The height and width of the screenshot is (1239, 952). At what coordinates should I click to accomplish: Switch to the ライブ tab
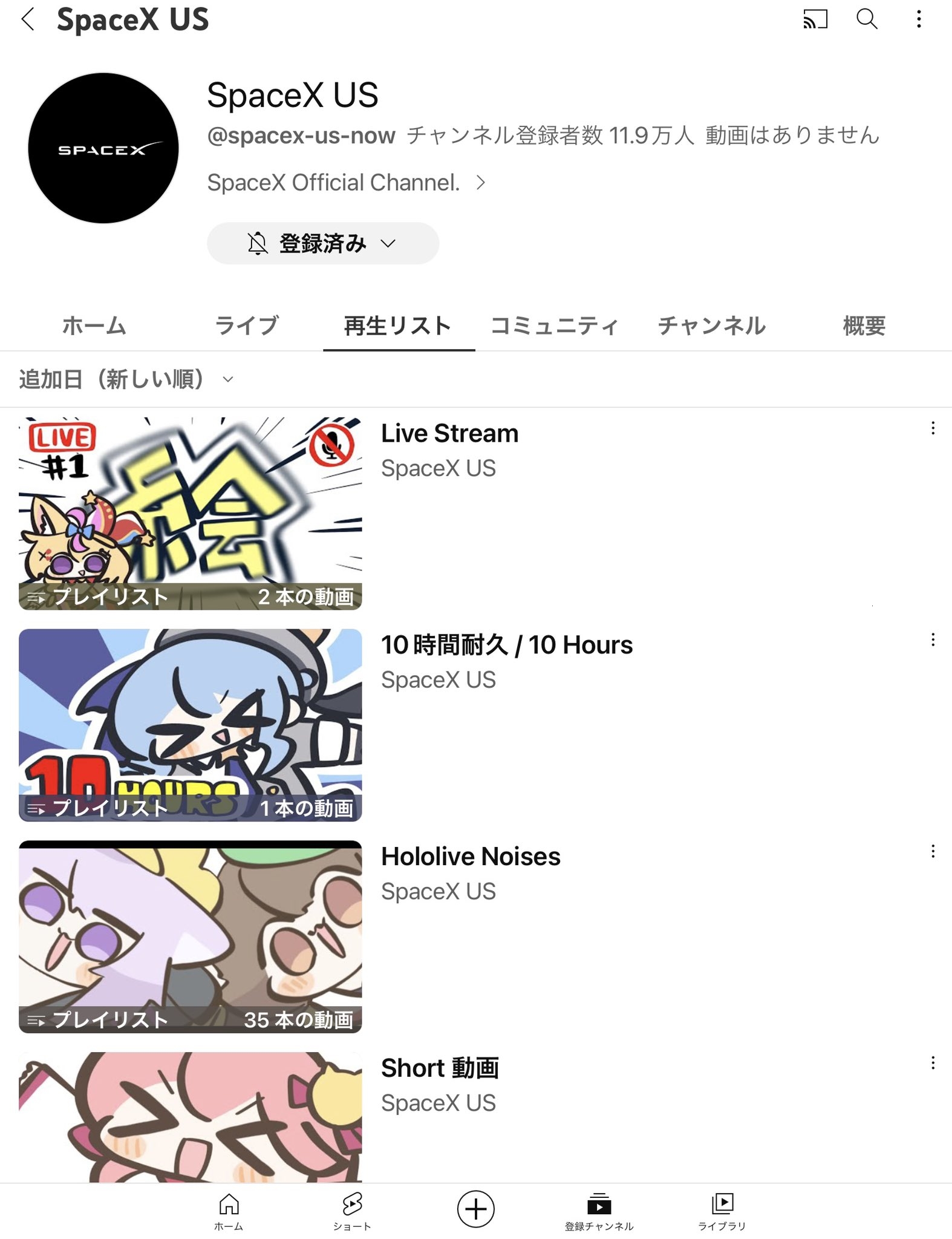pos(247,326)
